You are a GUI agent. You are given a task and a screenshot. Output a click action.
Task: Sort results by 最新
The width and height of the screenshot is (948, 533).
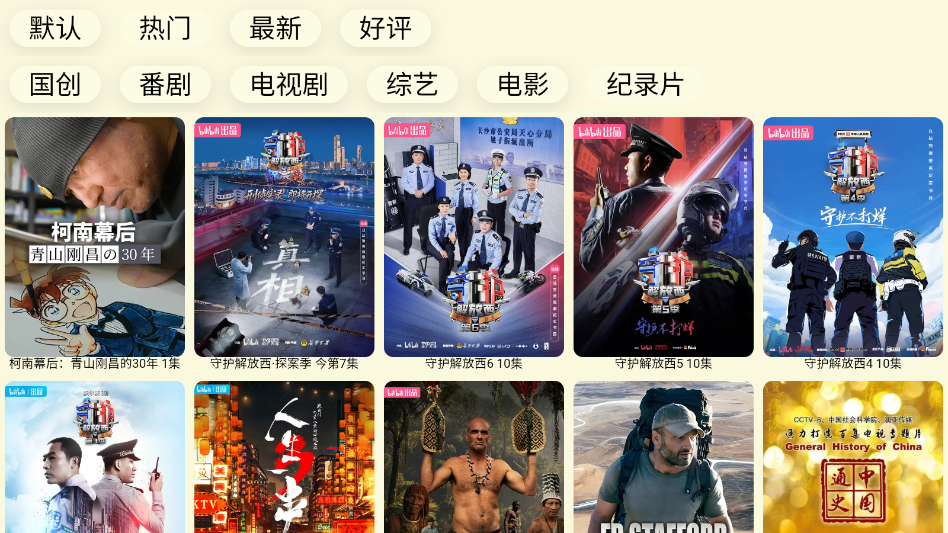[275, 28]
